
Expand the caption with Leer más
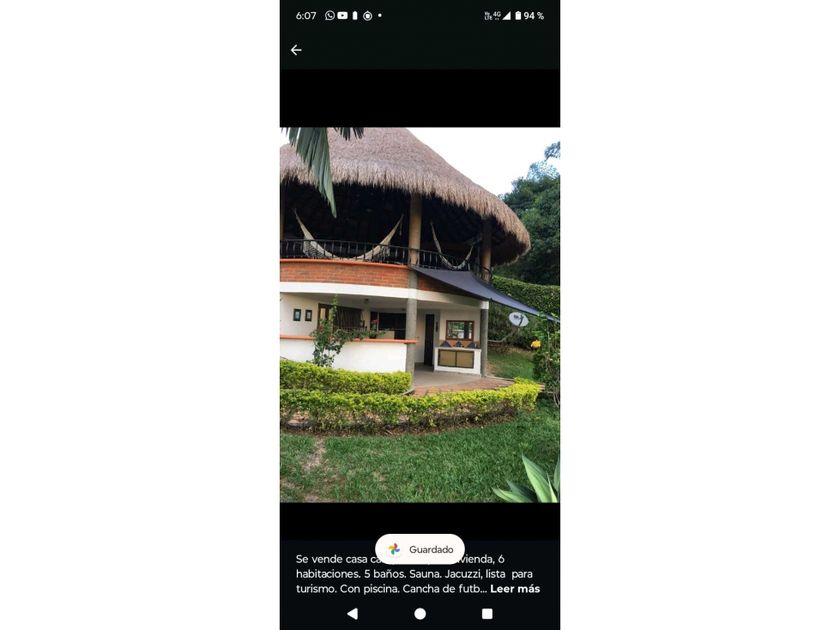pos(515,589)
